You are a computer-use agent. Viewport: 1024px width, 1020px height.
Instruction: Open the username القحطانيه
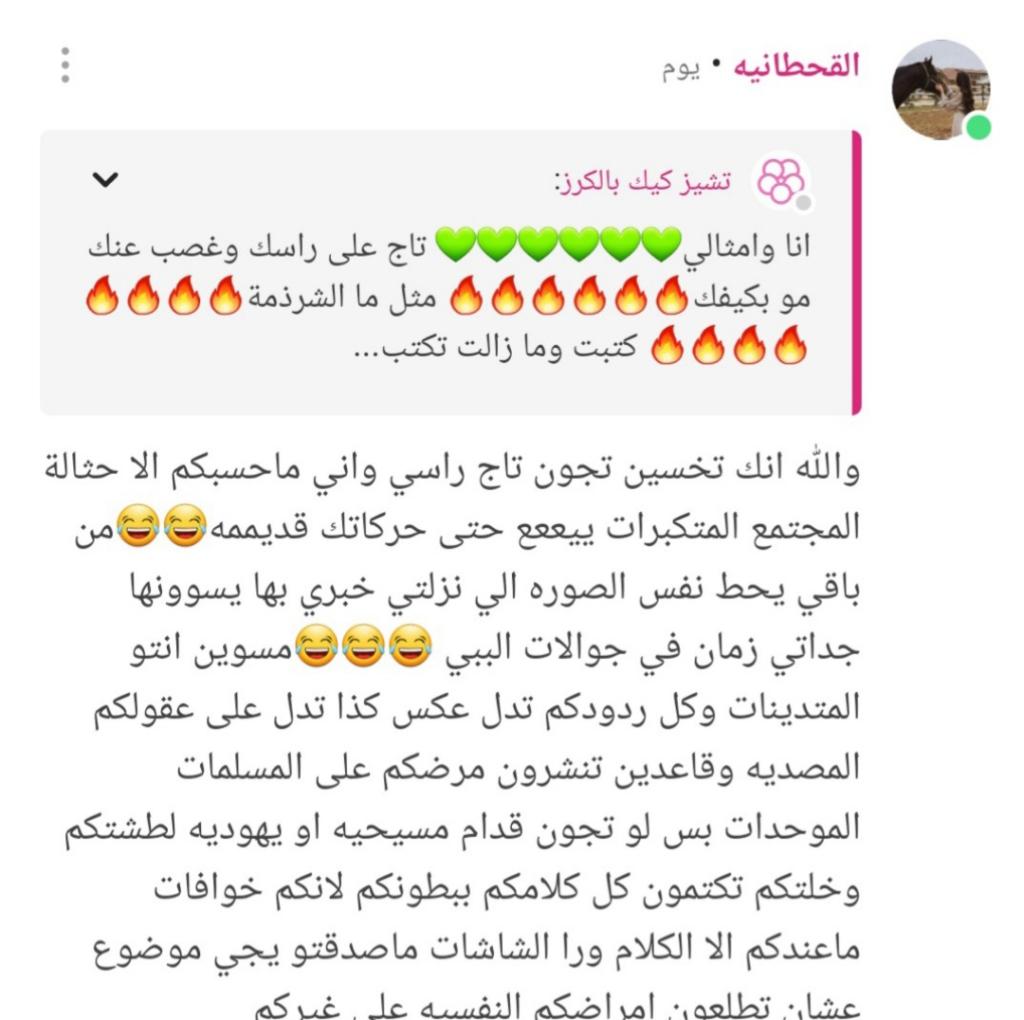pos(795,67)
